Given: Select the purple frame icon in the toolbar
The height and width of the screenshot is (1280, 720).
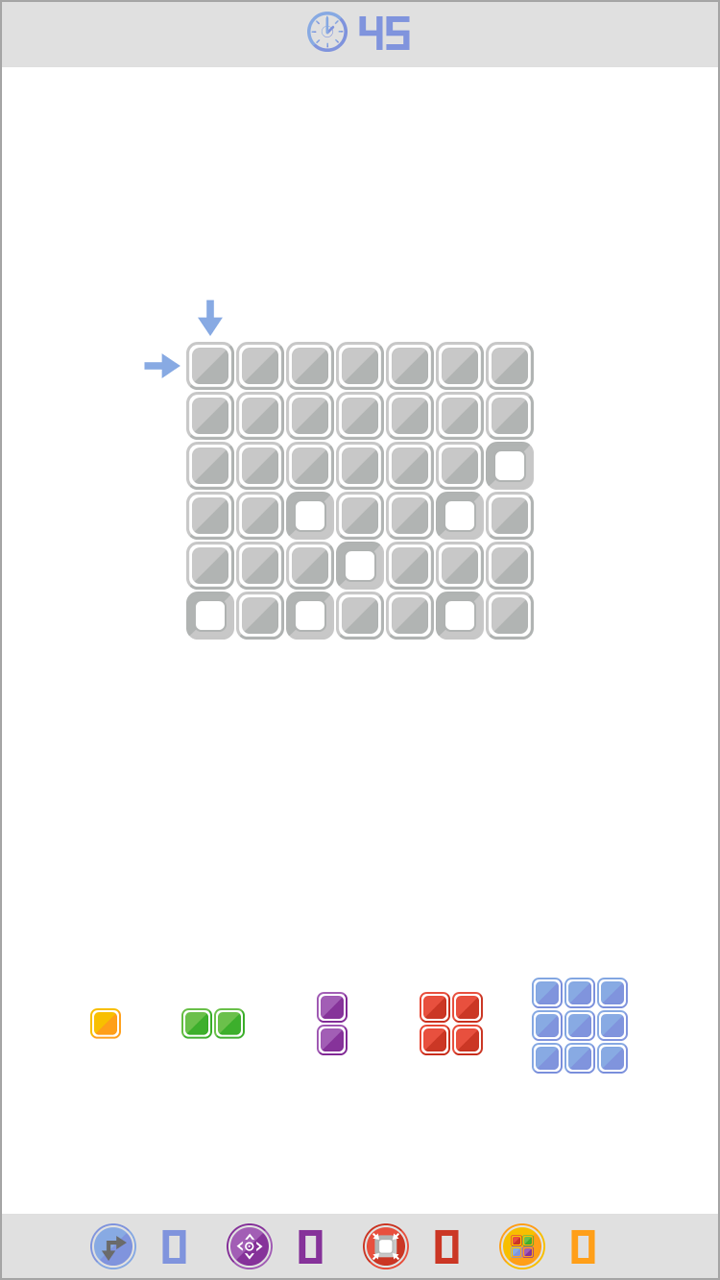Looking at the screenshot, I should pyautogui.click(x=308, y=1247).
